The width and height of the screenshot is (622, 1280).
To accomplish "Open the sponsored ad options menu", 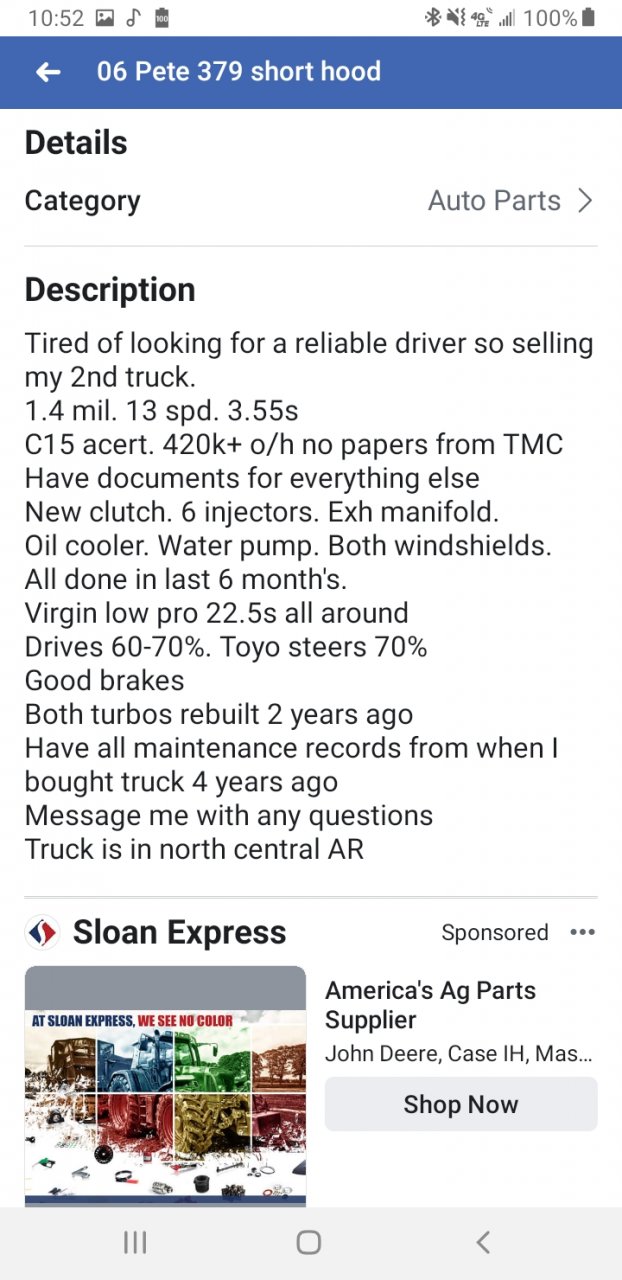I will pos(582,932).
